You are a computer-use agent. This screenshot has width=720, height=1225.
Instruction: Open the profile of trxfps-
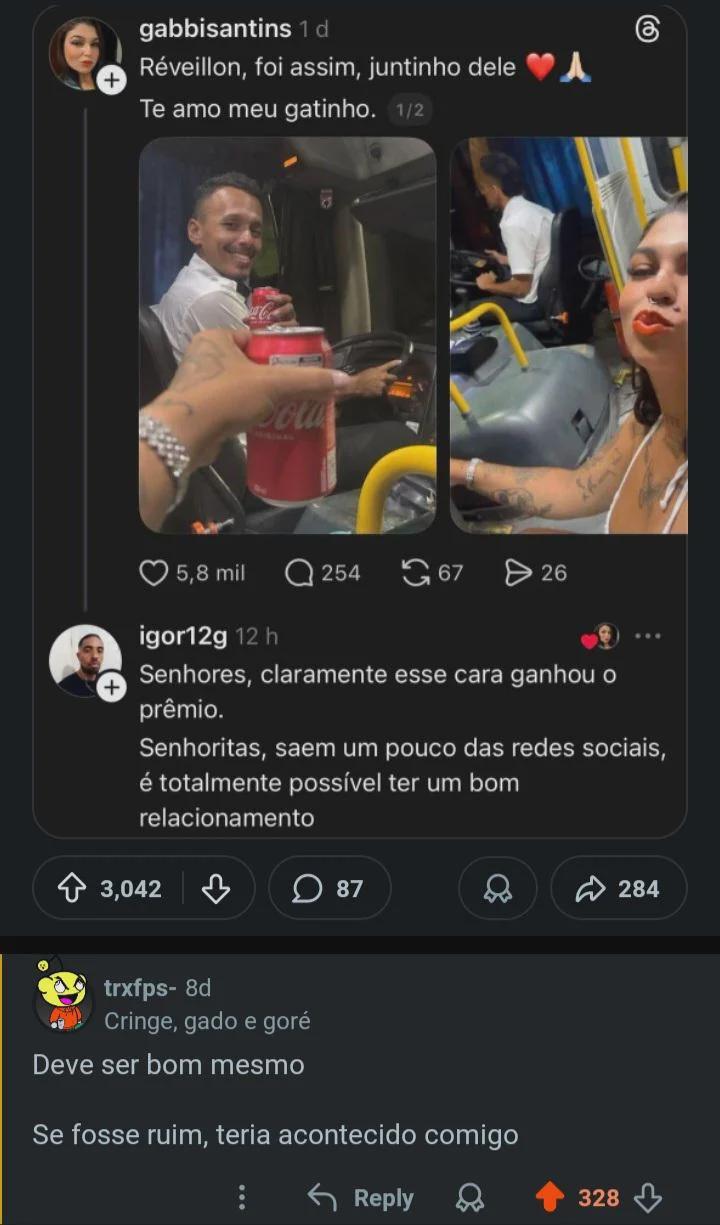coord(140,988)
